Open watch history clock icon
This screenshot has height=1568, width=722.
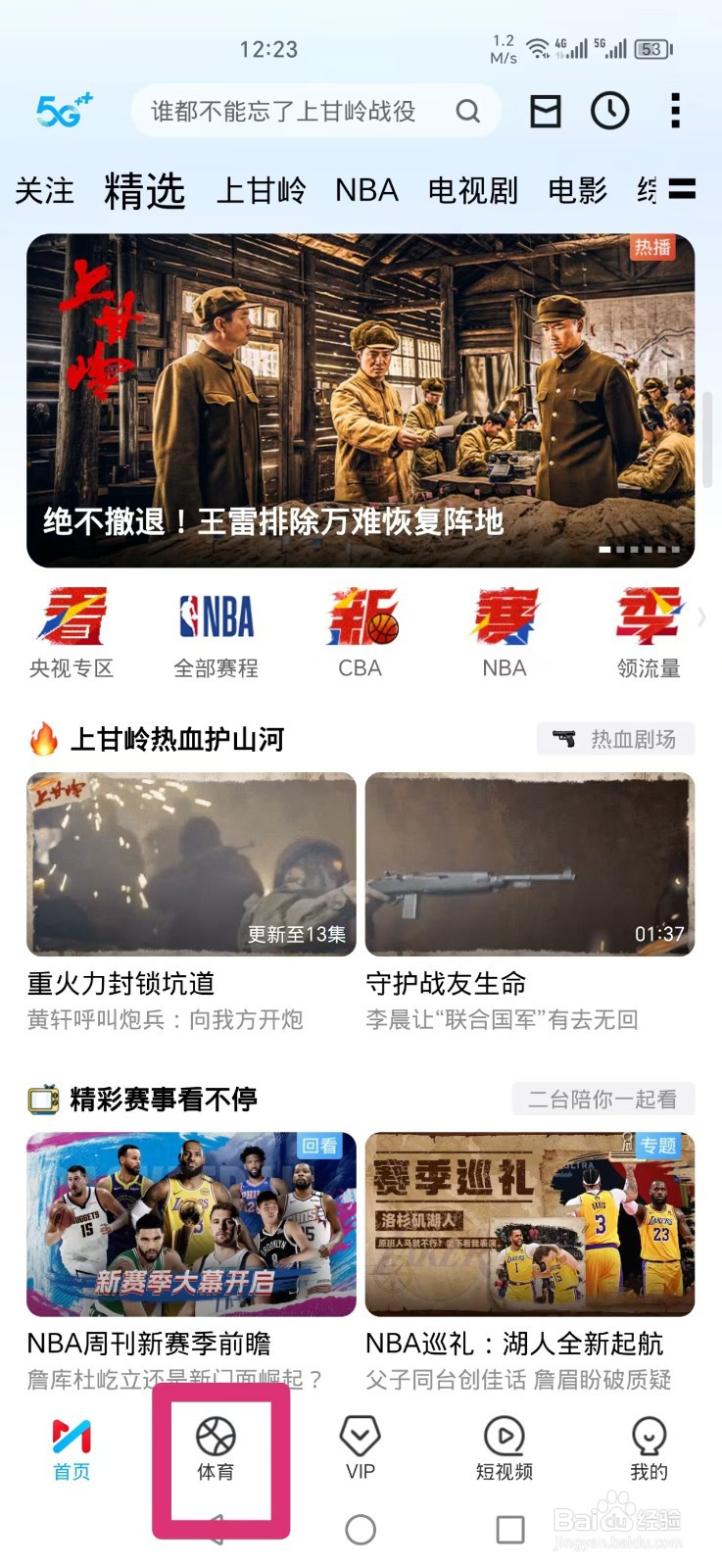[609, 111]
